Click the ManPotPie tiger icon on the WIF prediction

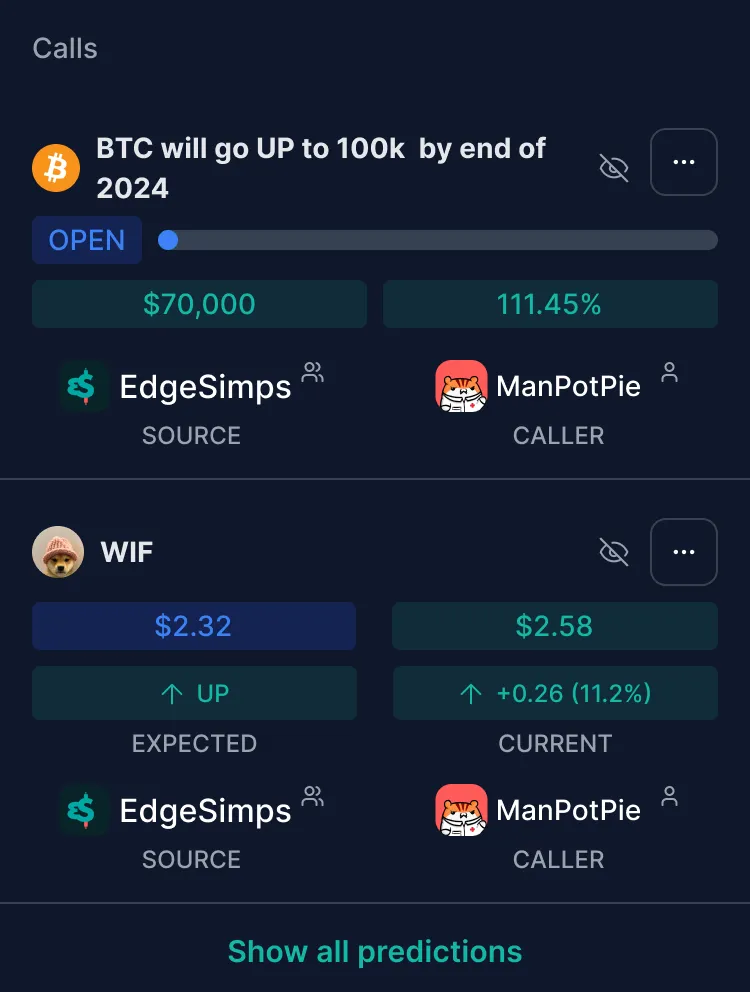pos(460,810)
